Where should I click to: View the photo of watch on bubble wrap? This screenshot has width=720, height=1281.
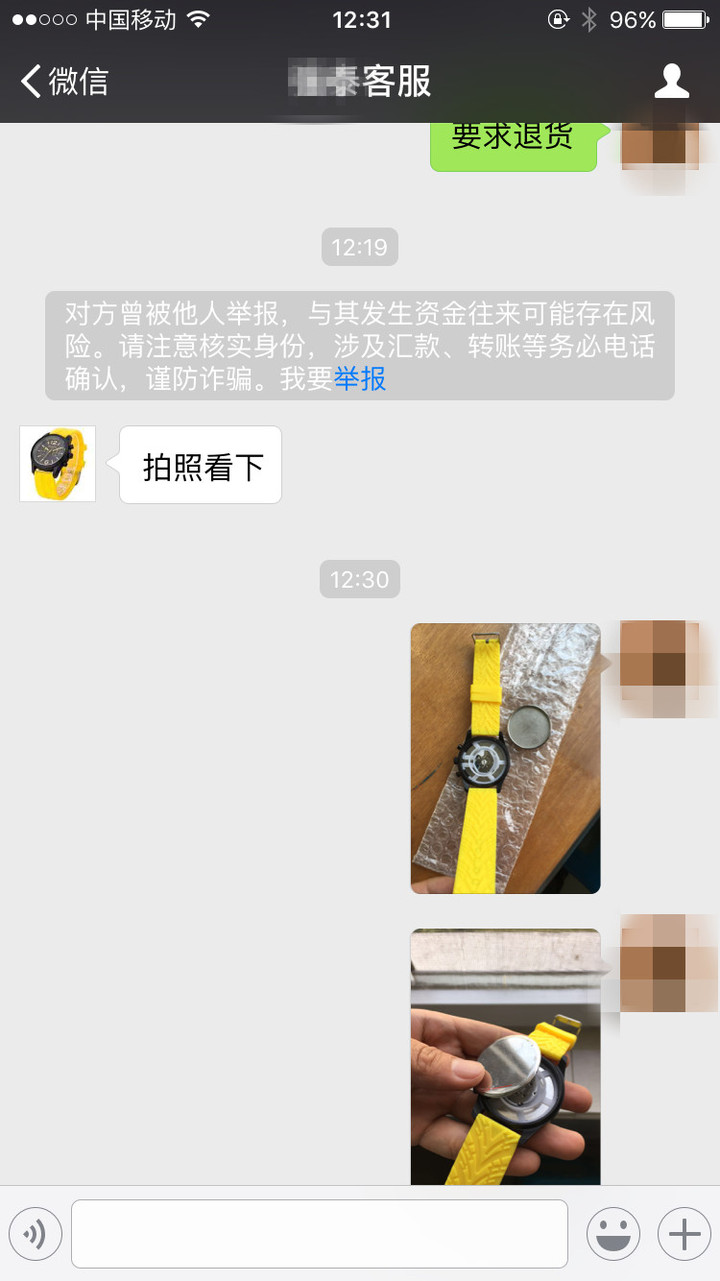point(505,758)
